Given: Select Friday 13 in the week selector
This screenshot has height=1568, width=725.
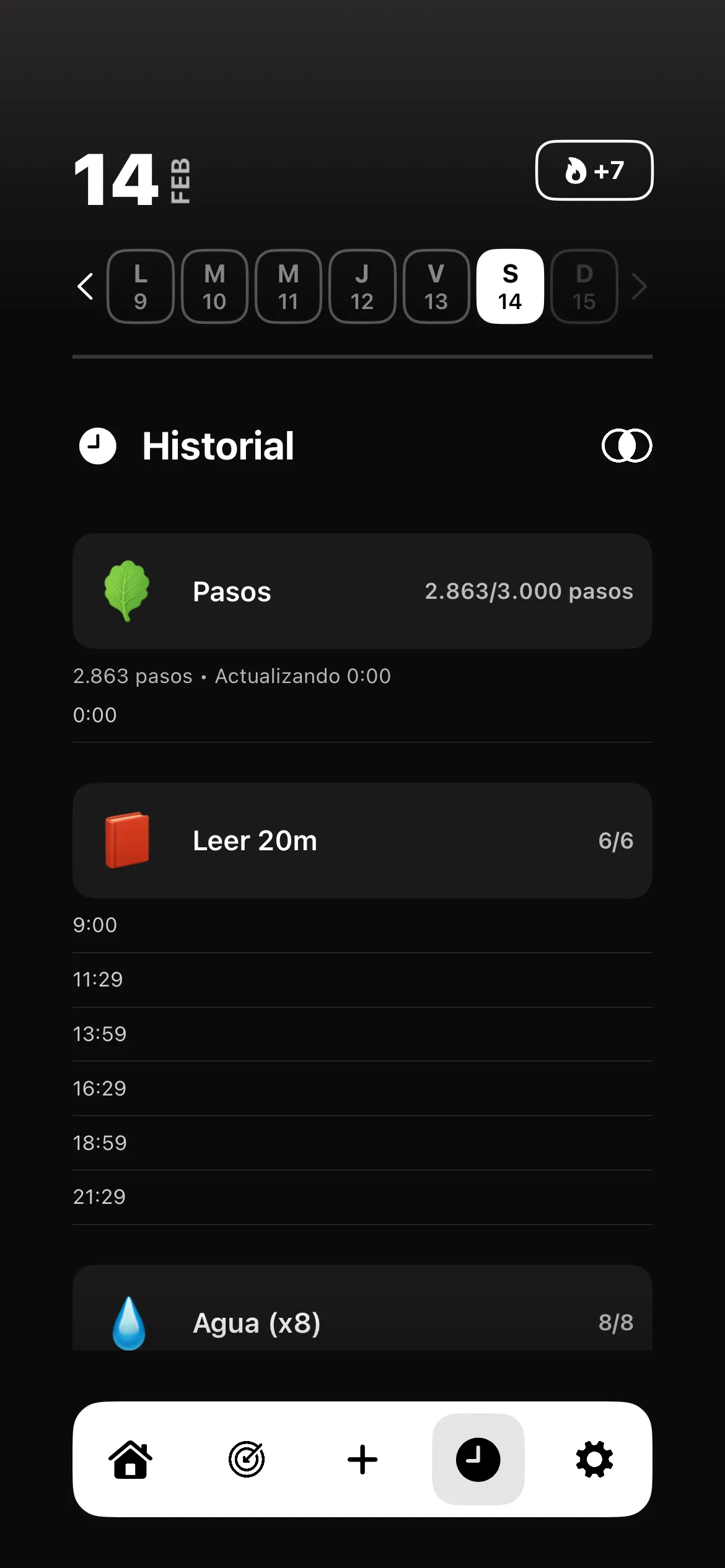Looking at the screenshot, I should pyautogui.click(x=436, y=287).
